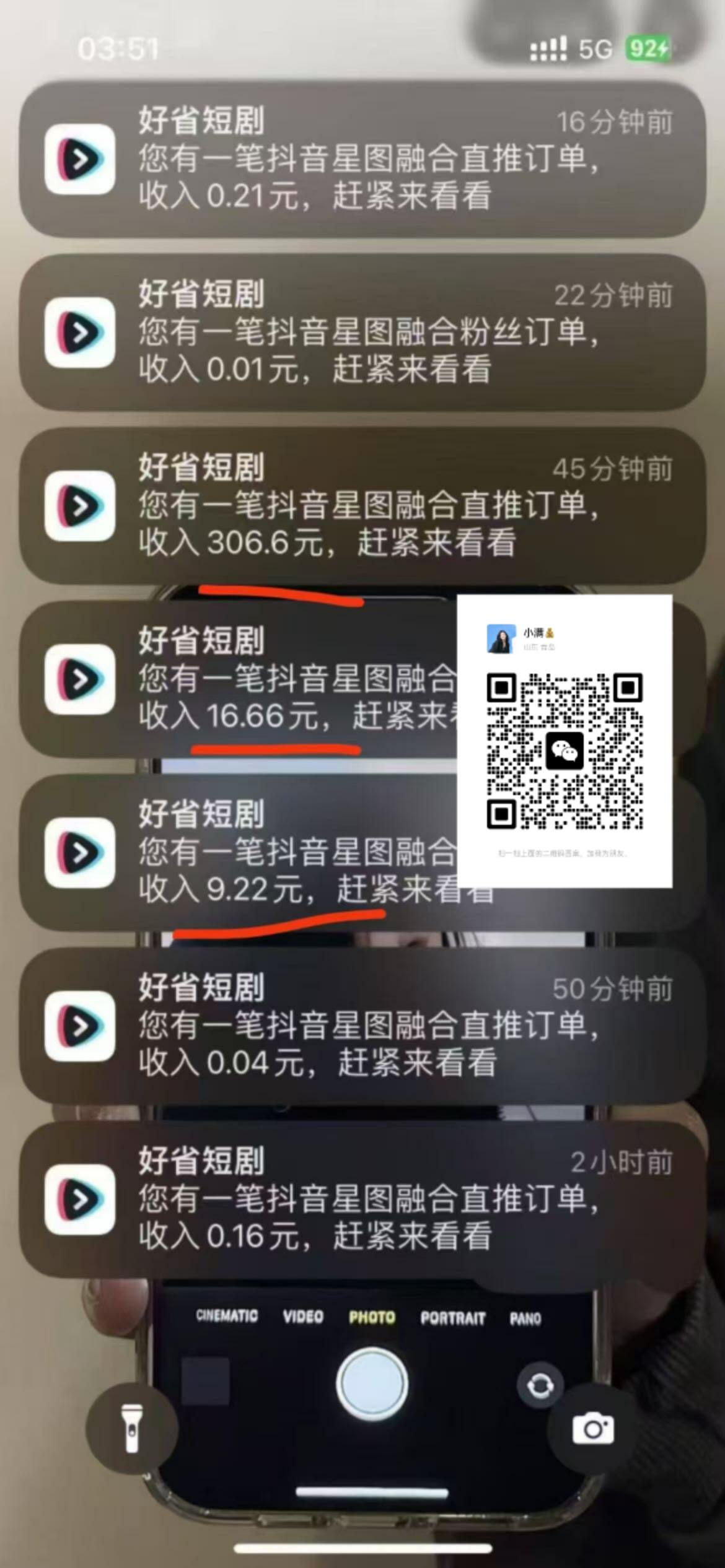725x1568 pixels.
Task: Launch the camera from the lock screen
Action: [592, 1429]
